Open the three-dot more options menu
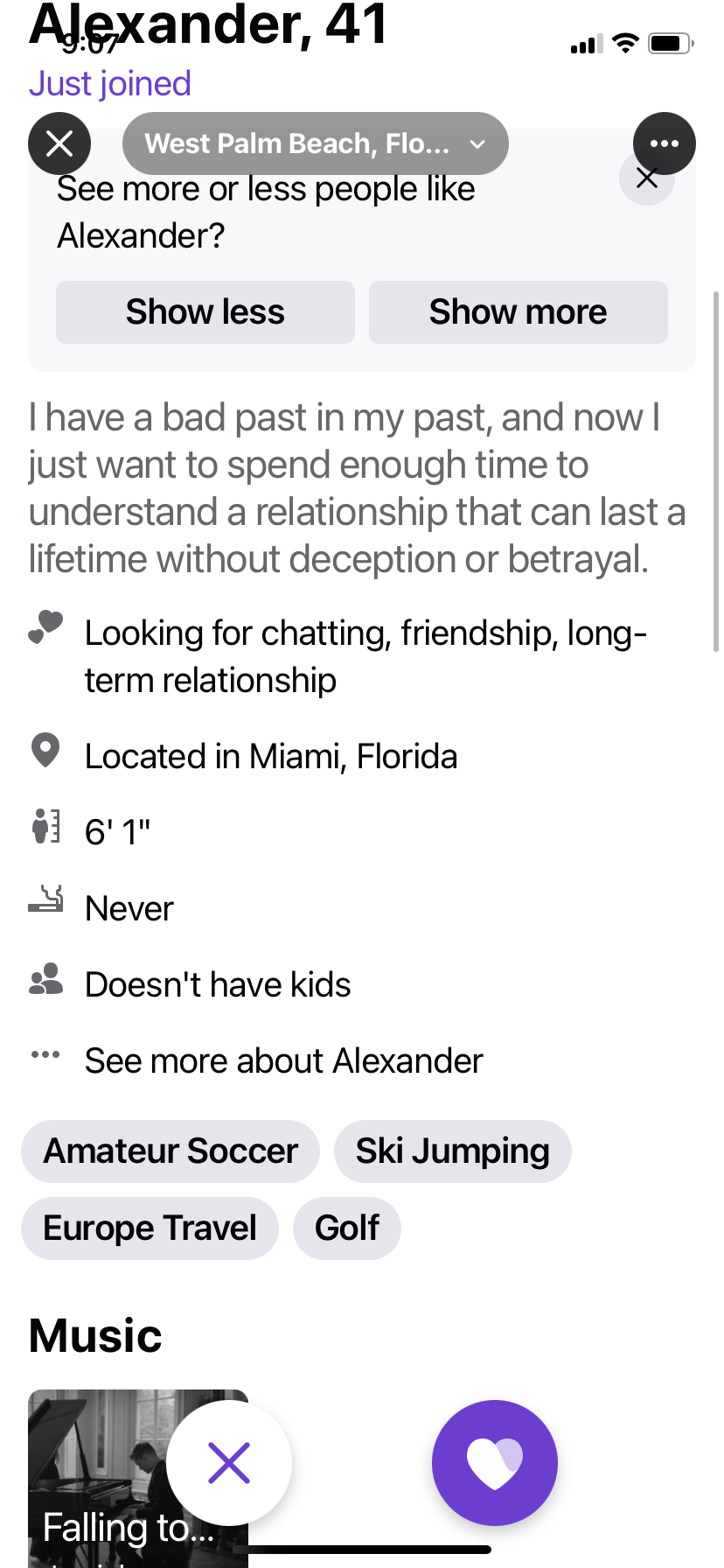 [x=665, y=143]
